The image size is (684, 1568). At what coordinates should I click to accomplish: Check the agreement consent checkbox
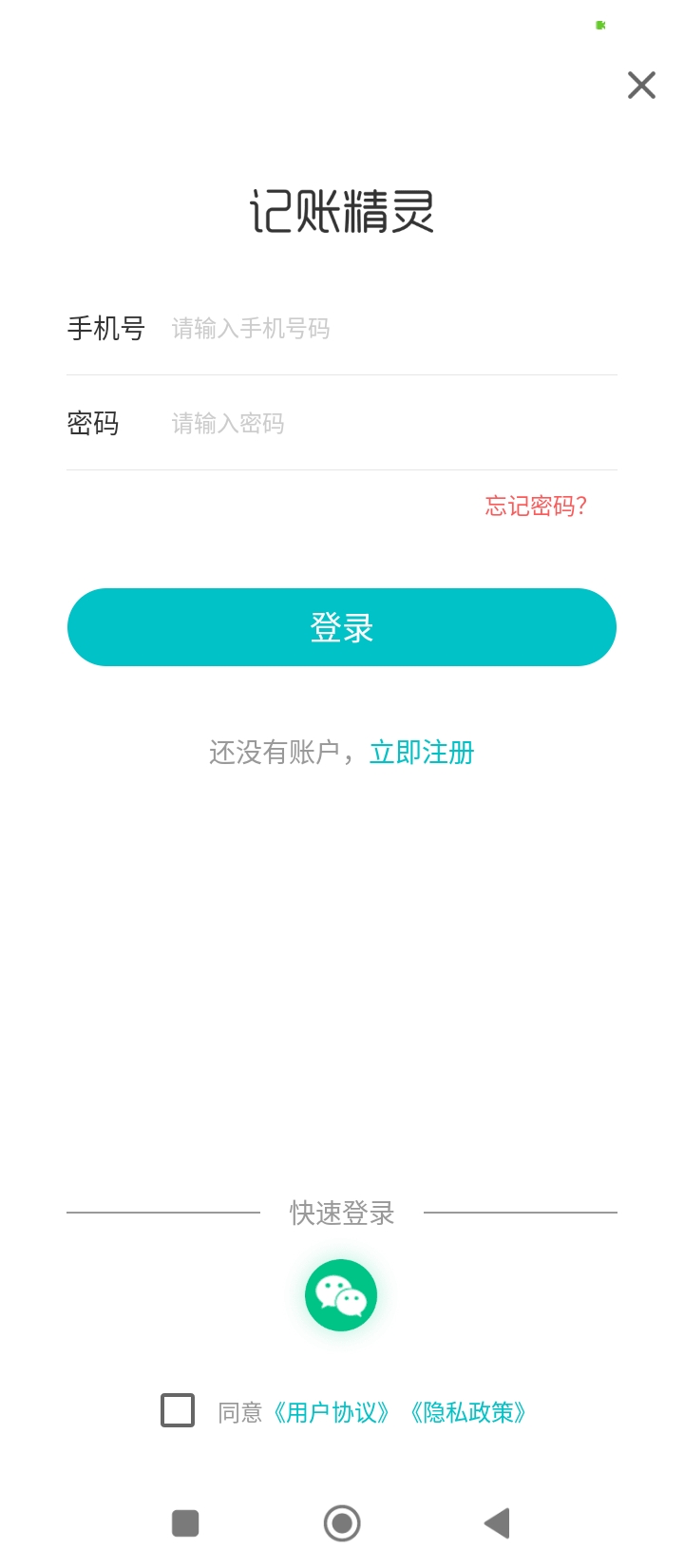point(178,1411)
